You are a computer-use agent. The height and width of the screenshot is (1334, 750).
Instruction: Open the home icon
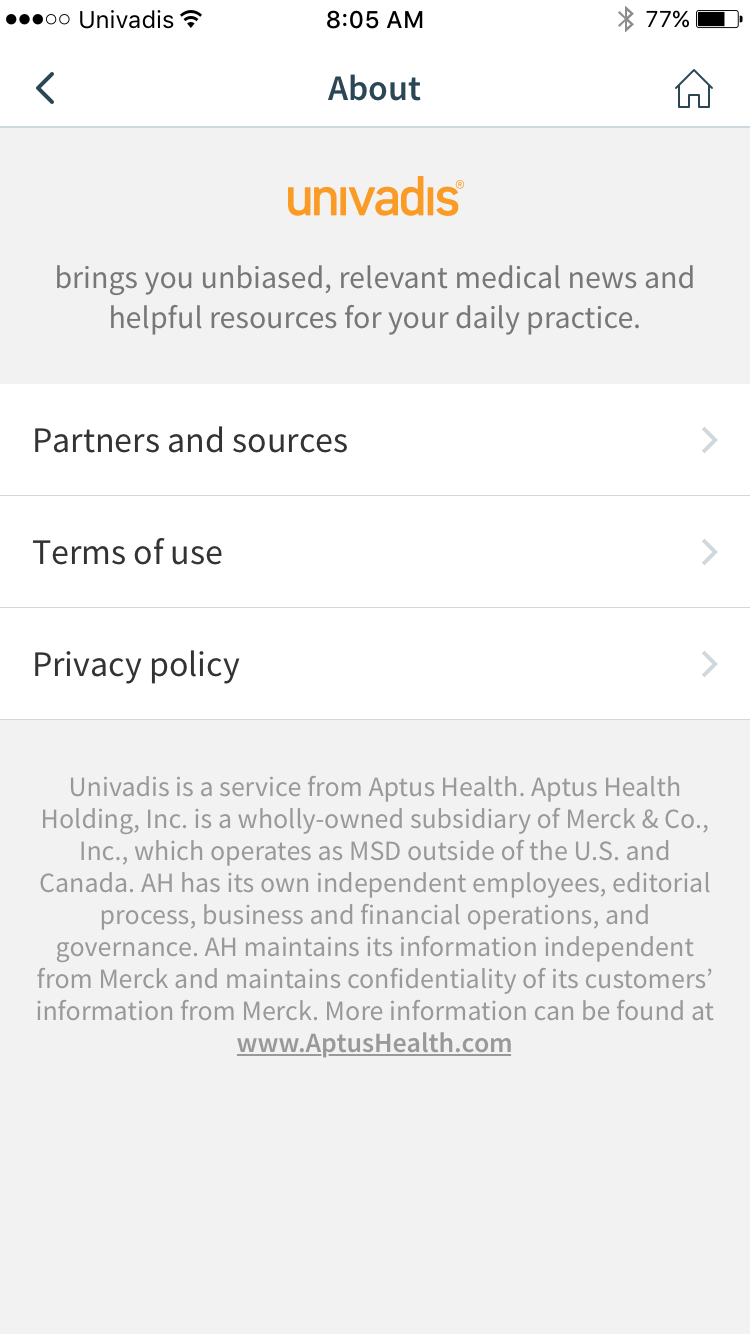click(x=693, y=89)
